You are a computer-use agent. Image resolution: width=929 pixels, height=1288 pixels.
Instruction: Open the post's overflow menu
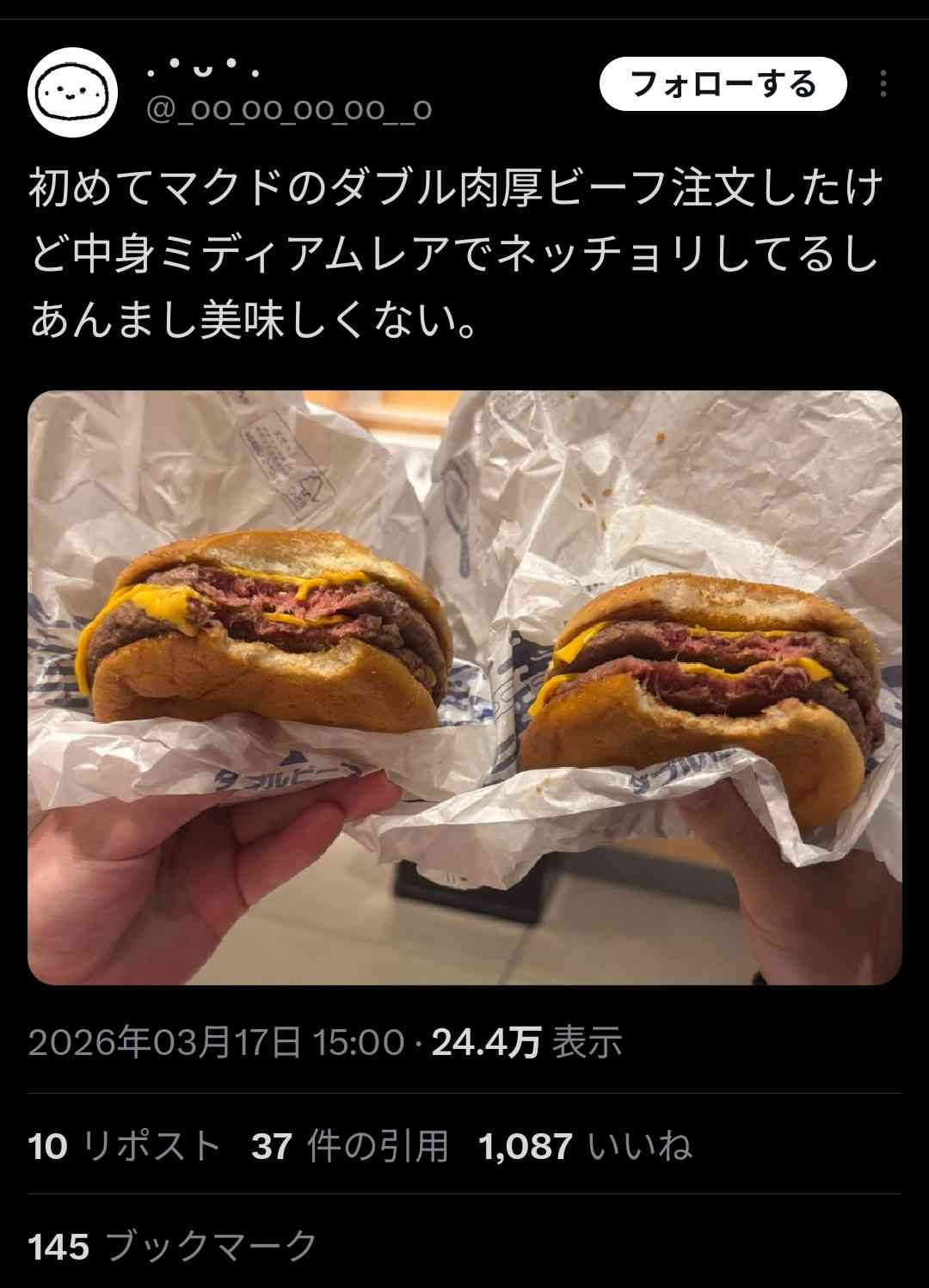click(x=883, y=84)
